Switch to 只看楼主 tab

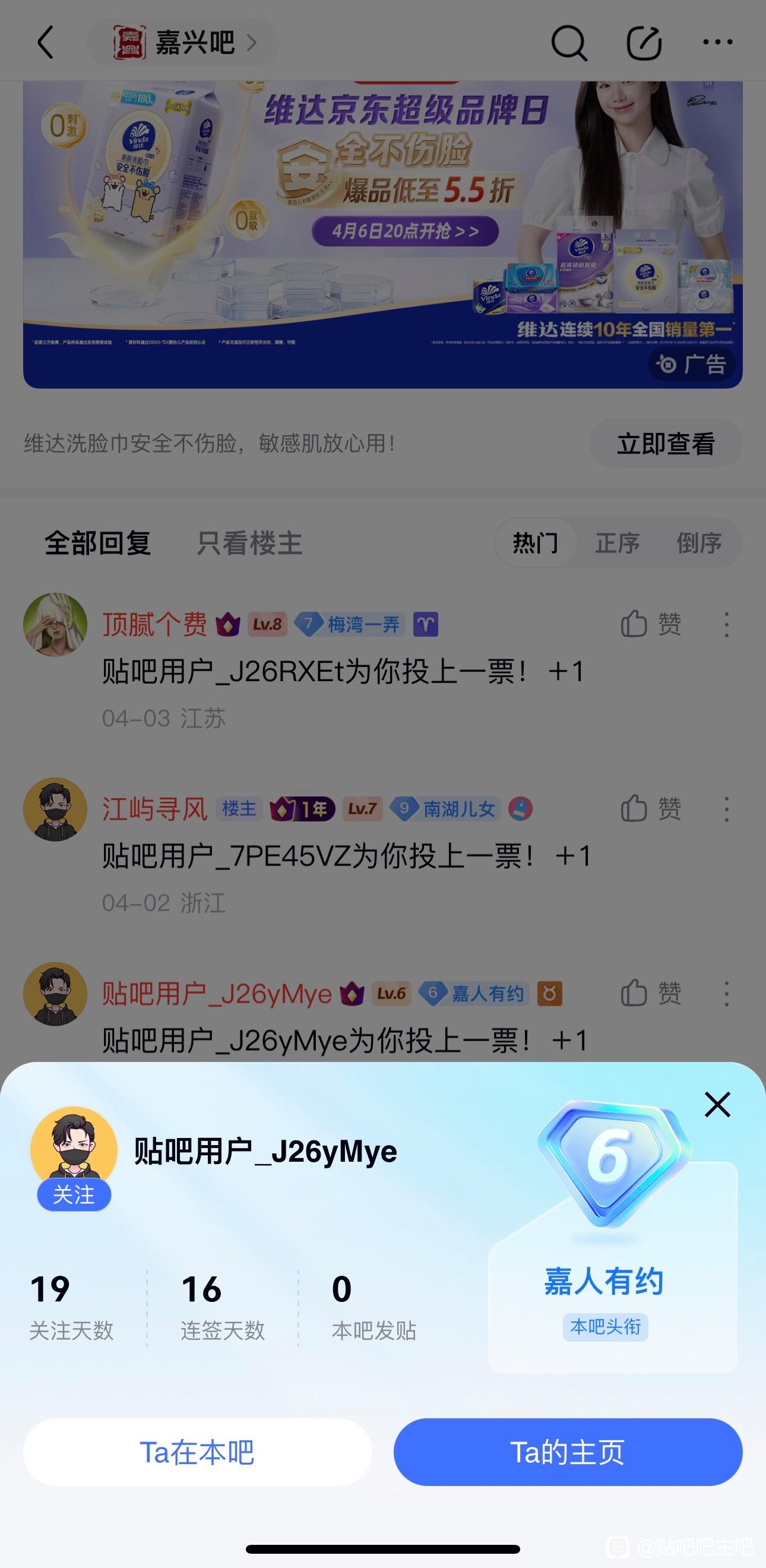[x=249, y=543]
